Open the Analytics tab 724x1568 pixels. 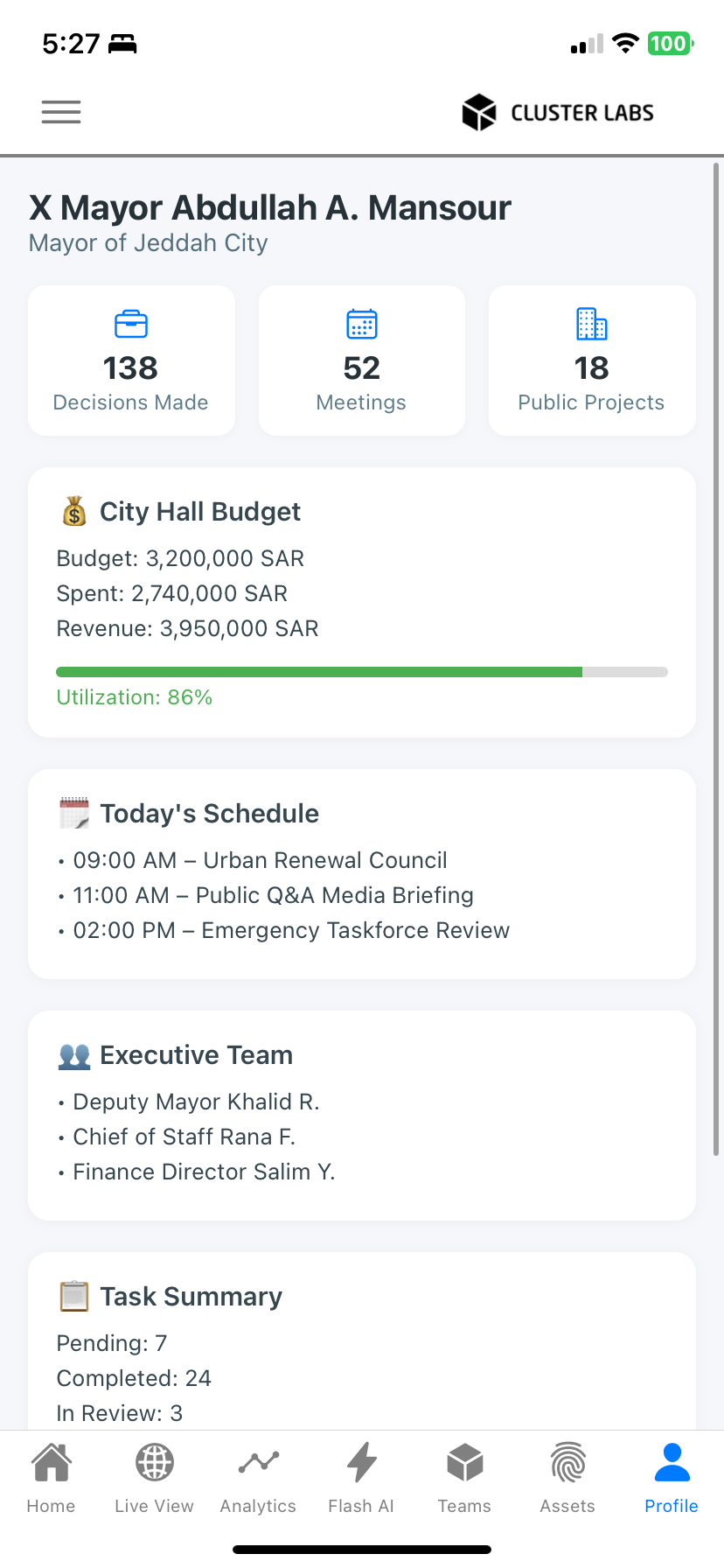click(x=258, y=1479)
